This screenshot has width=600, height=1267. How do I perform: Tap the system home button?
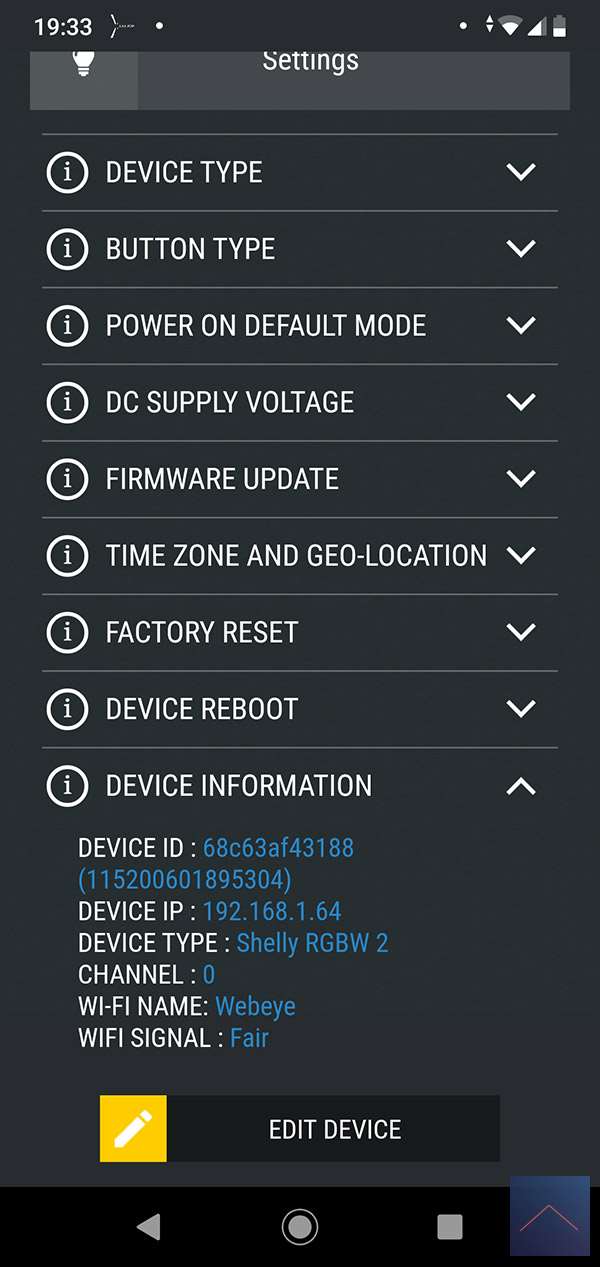[x=299, y=1227]
